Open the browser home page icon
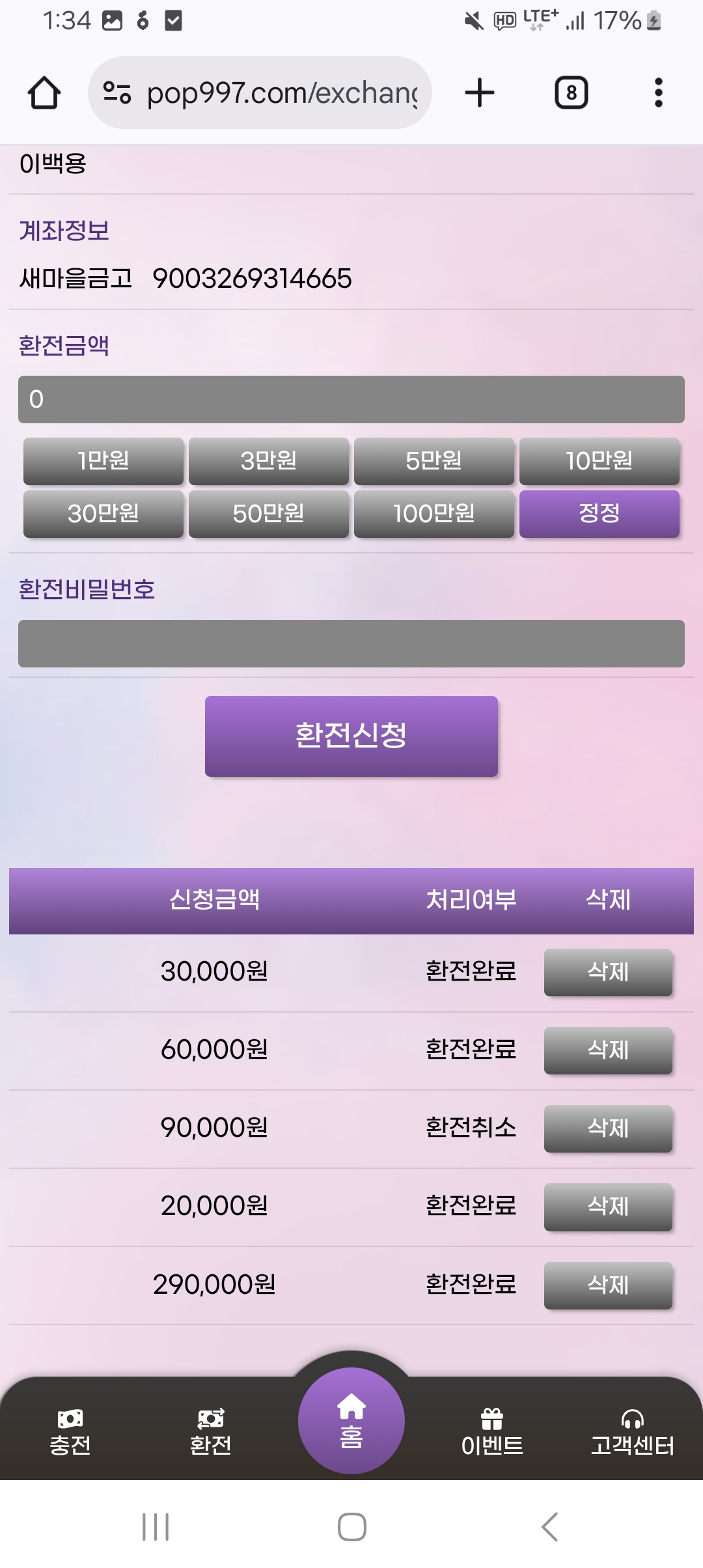 click(x=44, y=92)
